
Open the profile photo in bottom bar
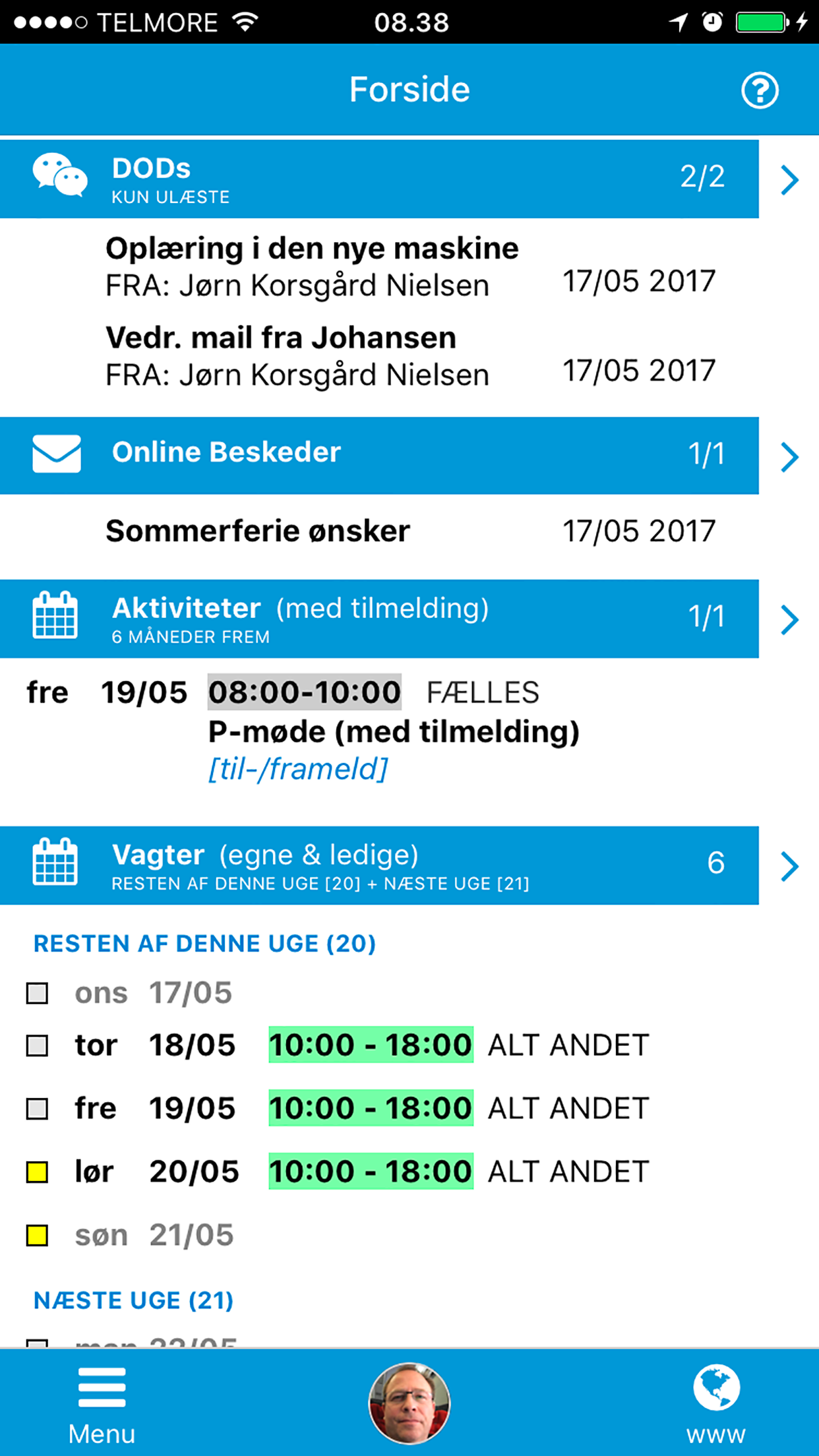point(409,1403)
